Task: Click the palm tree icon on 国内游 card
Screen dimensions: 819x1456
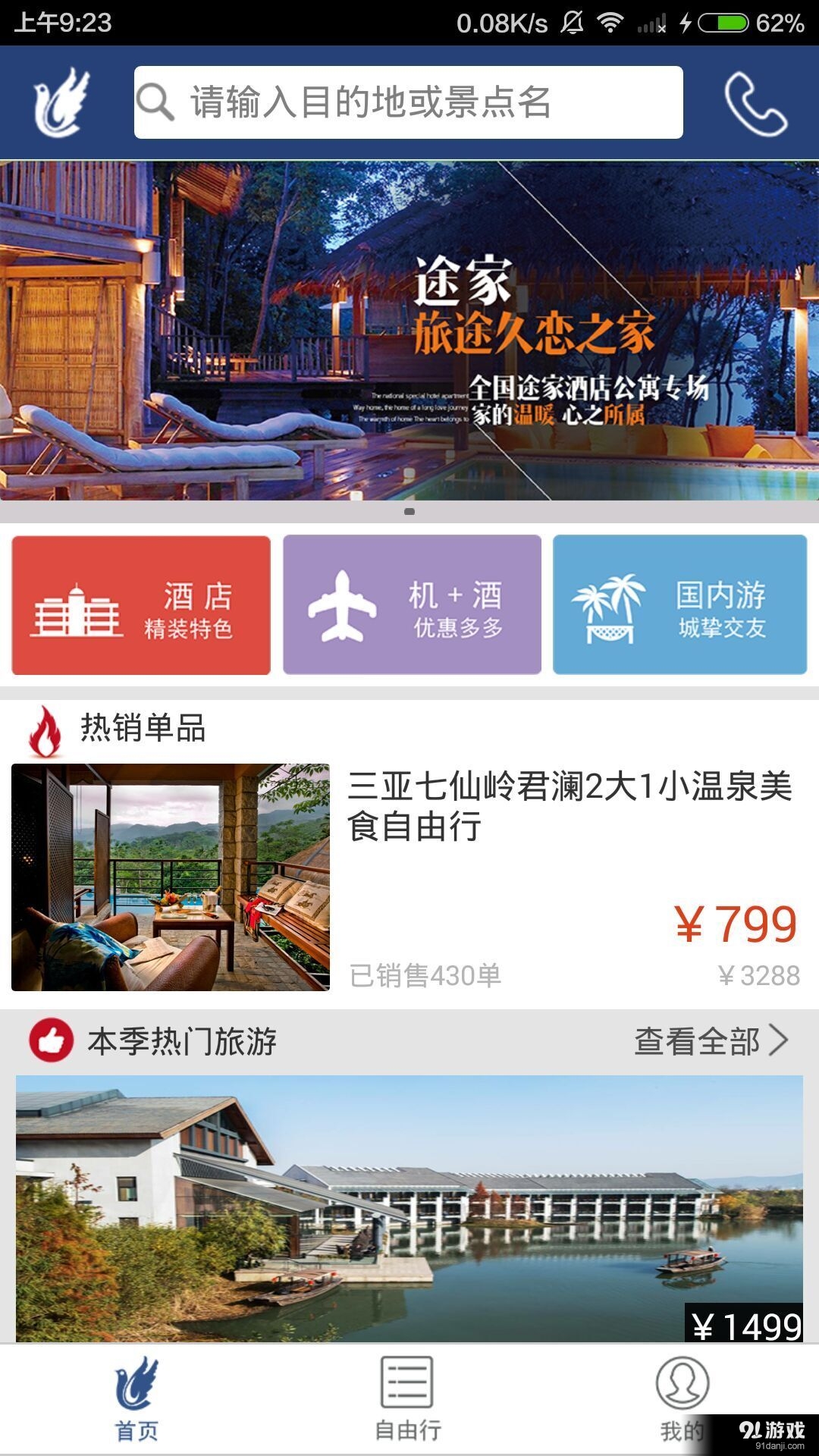Action: [613, 607]
